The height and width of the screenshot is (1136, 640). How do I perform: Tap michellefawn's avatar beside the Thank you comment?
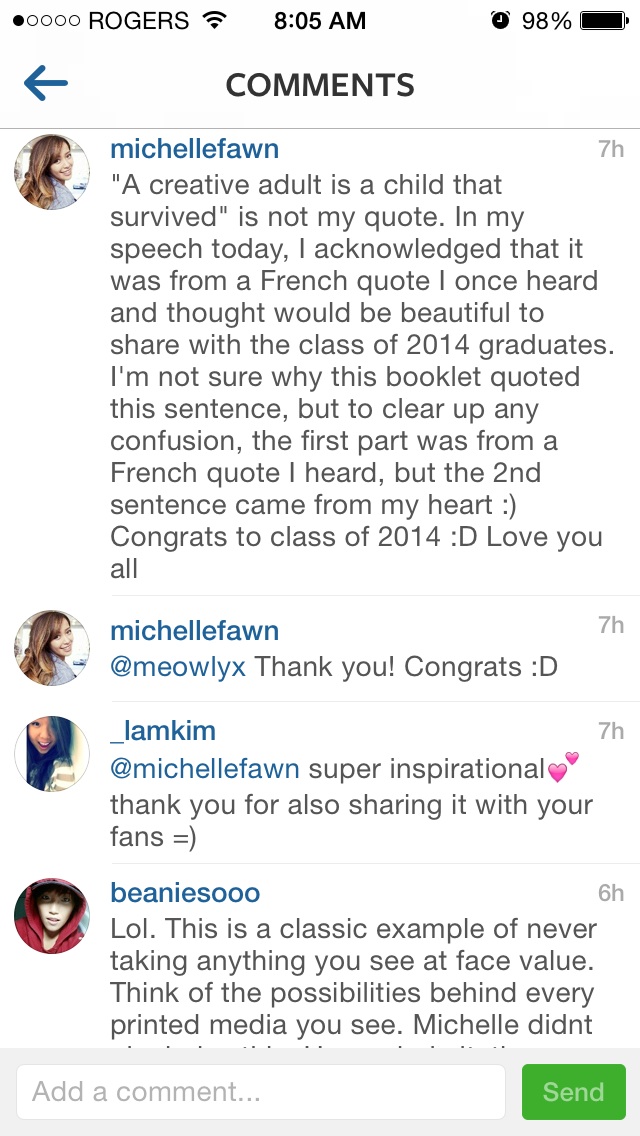52,648
